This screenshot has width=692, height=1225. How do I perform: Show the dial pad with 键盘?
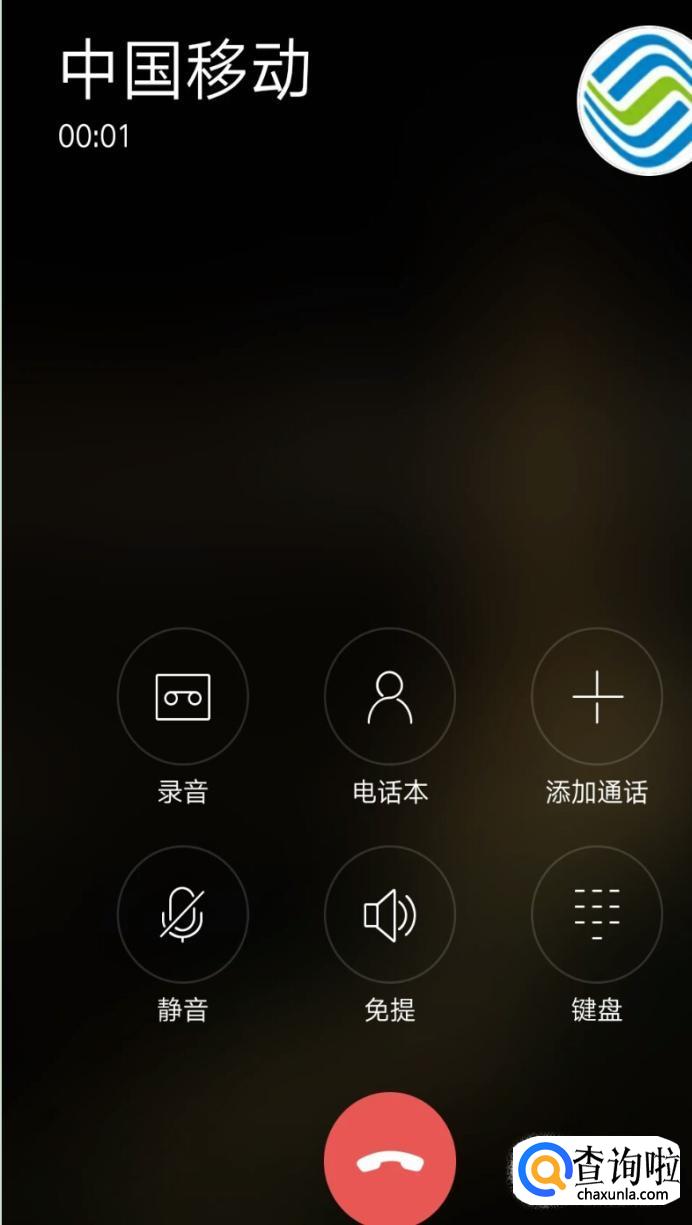(x=597, y=913)
